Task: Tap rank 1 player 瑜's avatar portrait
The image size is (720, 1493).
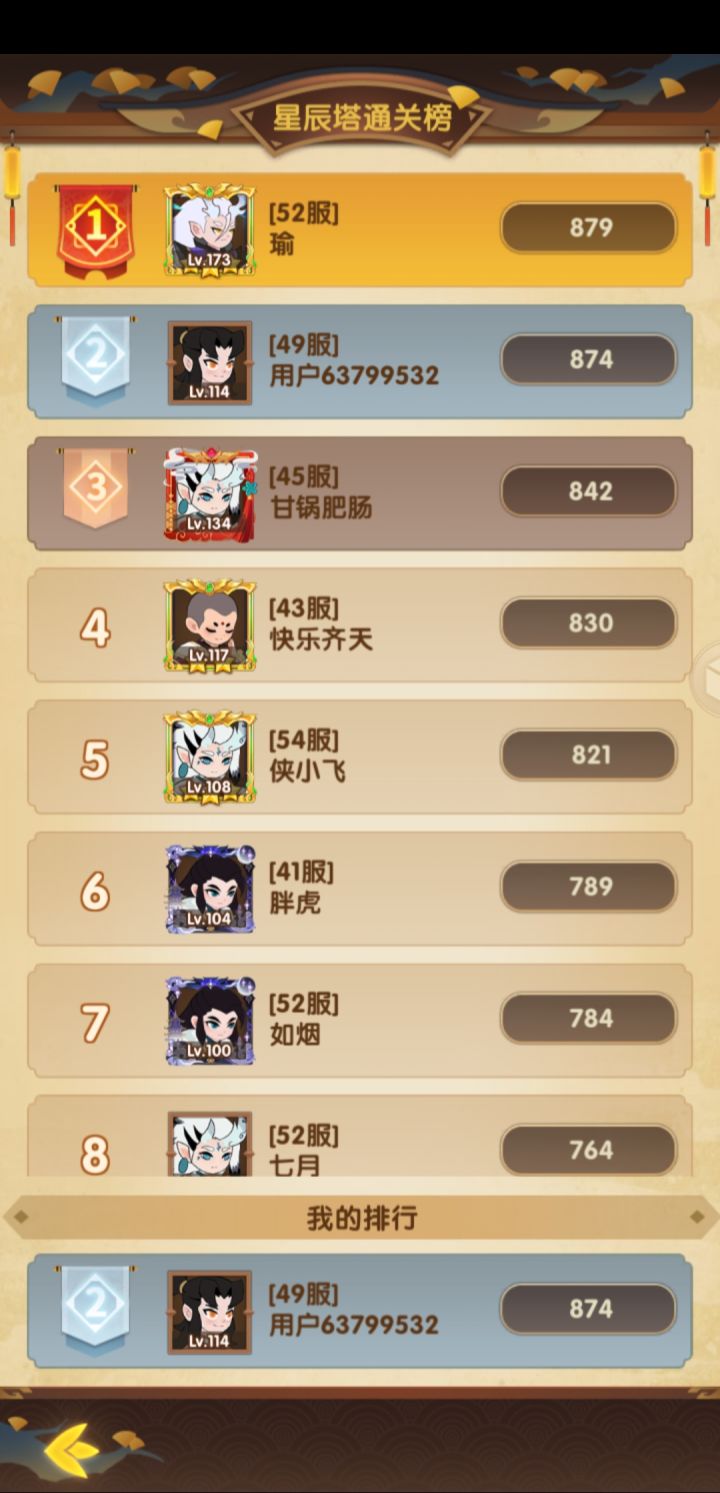Action: tap(210, 227)
